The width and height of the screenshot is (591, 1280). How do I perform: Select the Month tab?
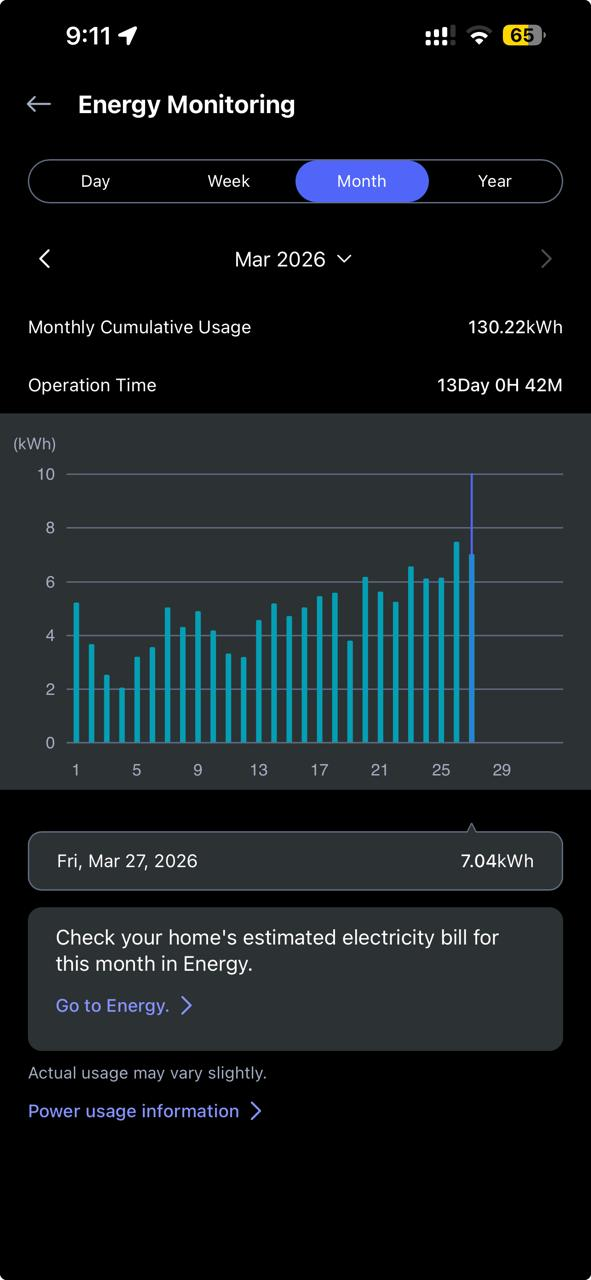point(362,181)
